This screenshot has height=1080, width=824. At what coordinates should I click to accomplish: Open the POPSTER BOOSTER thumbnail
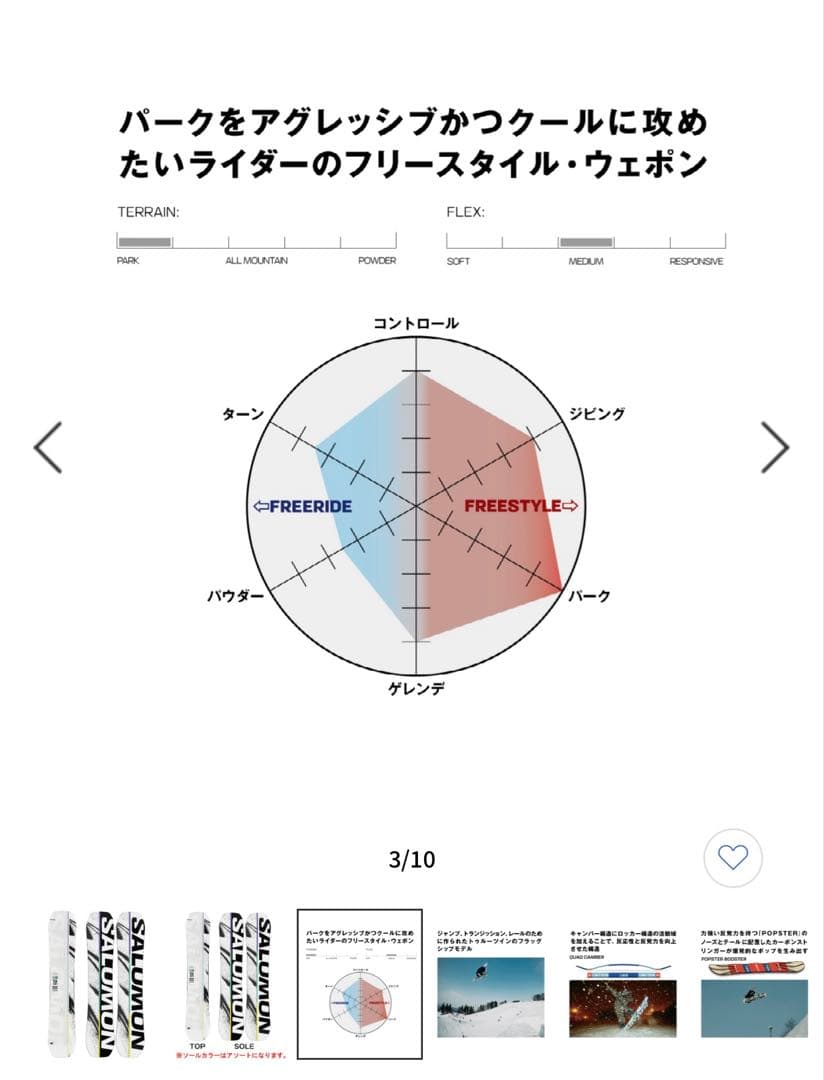pos(754,984)
